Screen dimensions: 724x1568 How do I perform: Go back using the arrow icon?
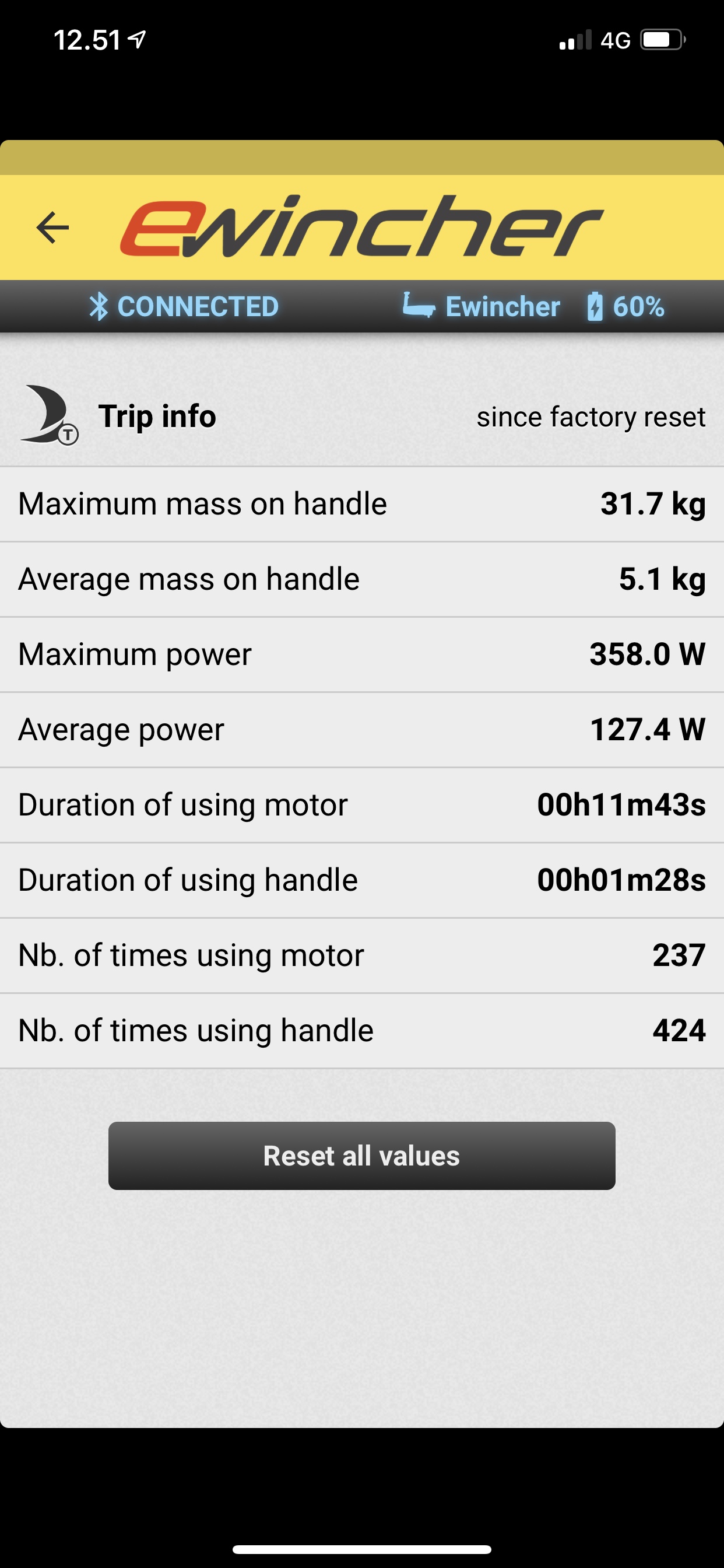point(53,228)
